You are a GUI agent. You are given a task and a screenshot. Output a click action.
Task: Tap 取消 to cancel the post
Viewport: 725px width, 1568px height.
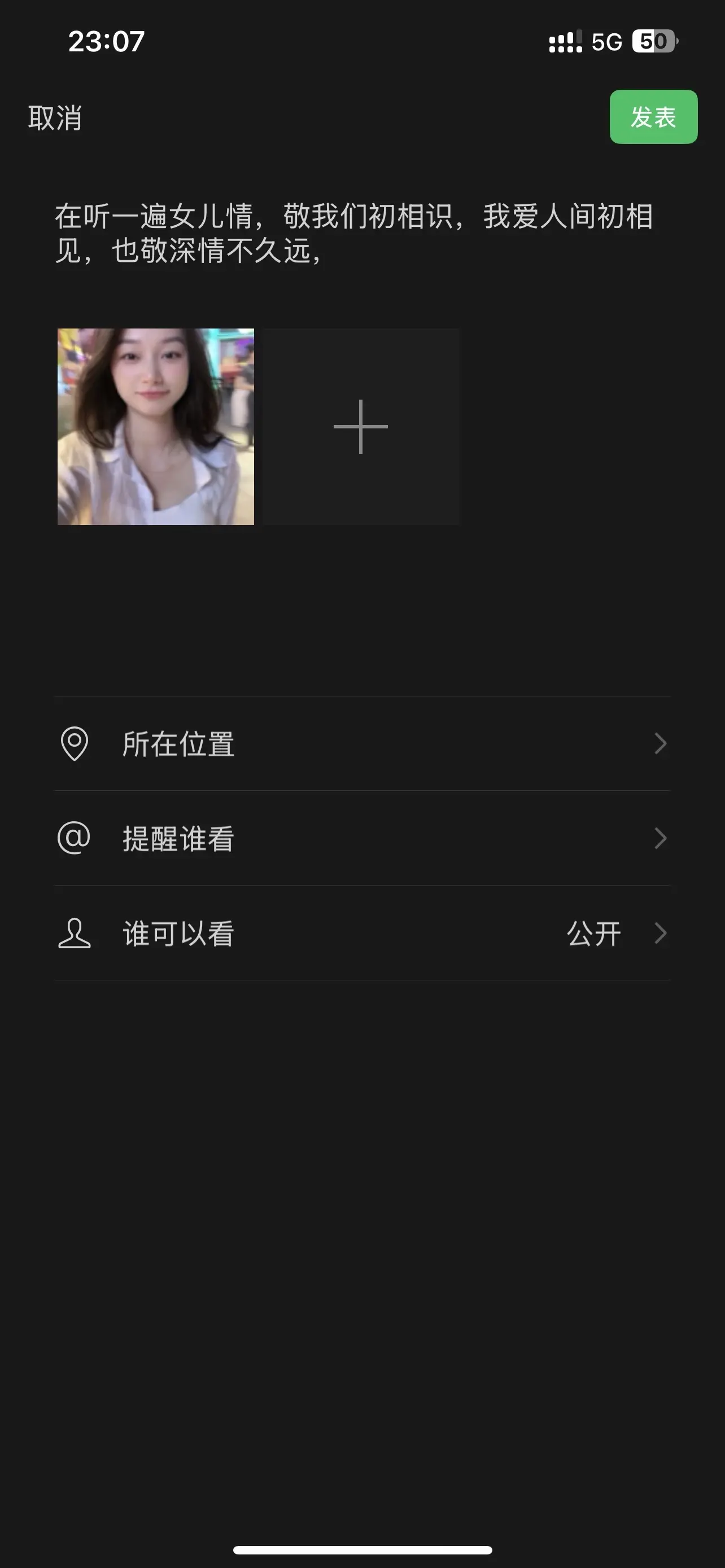55,117
